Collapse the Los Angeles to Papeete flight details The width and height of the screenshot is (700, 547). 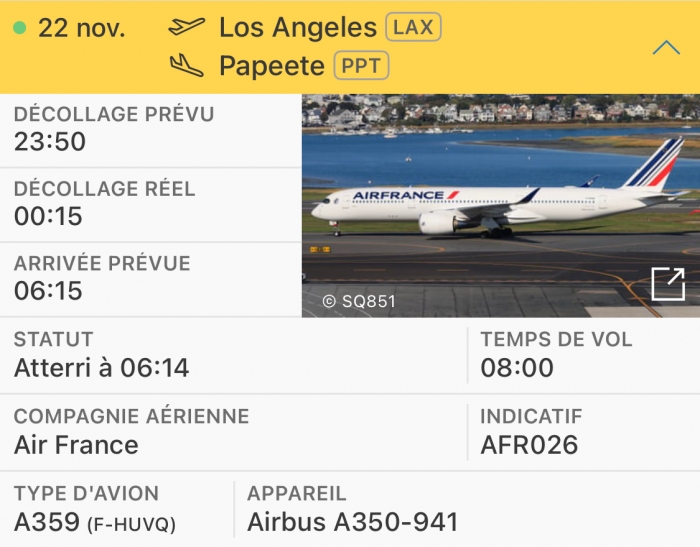(x=666, y=47)
